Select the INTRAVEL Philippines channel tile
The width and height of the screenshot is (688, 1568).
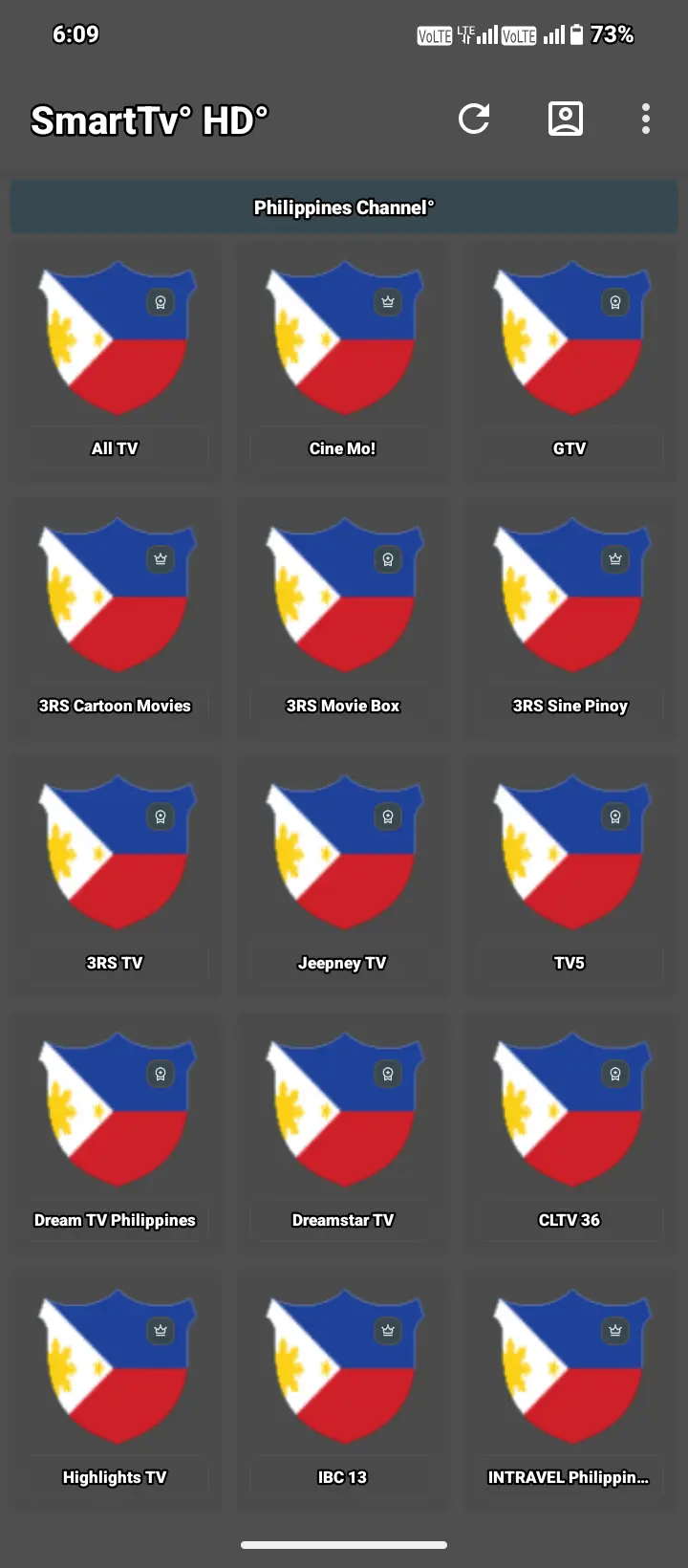(x=570, y=1390)
